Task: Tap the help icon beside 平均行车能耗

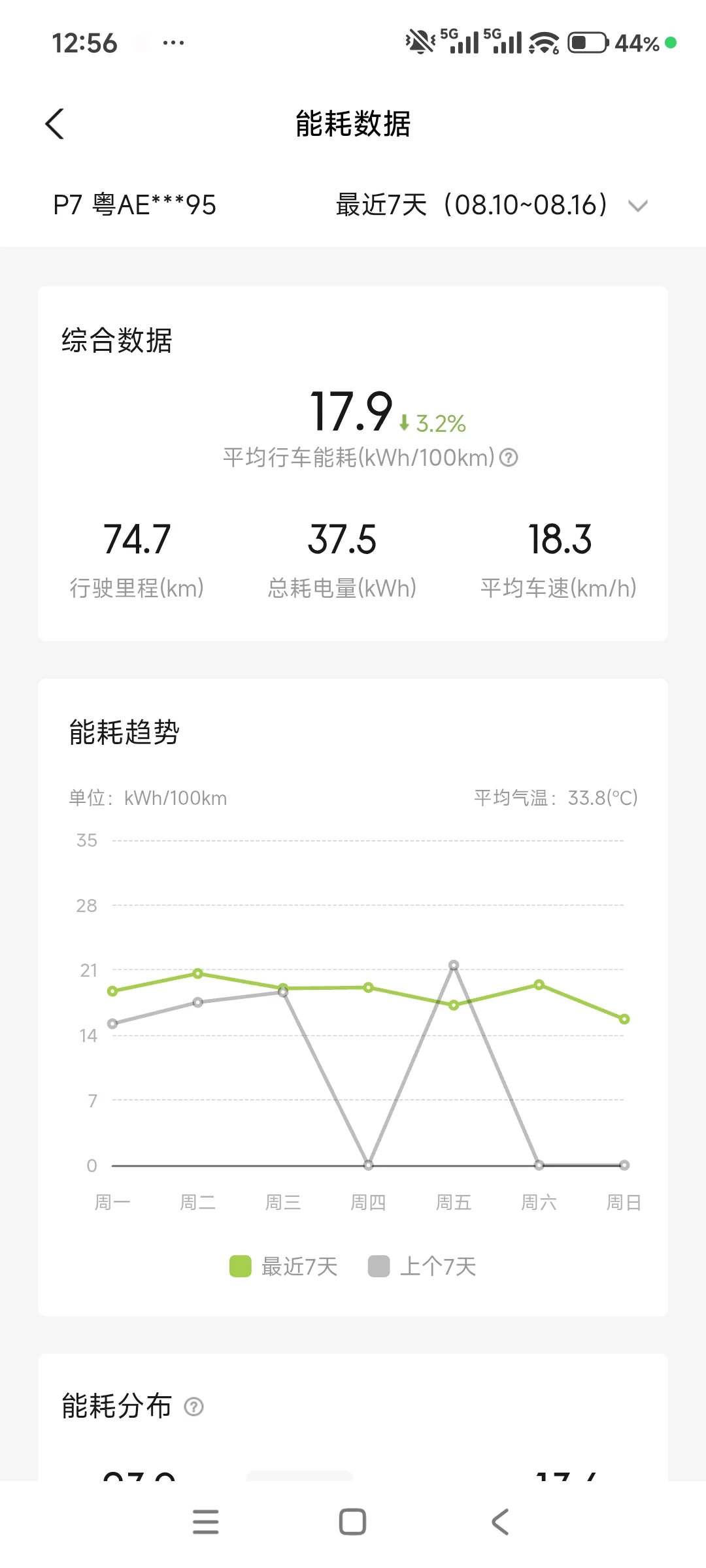Action: (509, 458)
